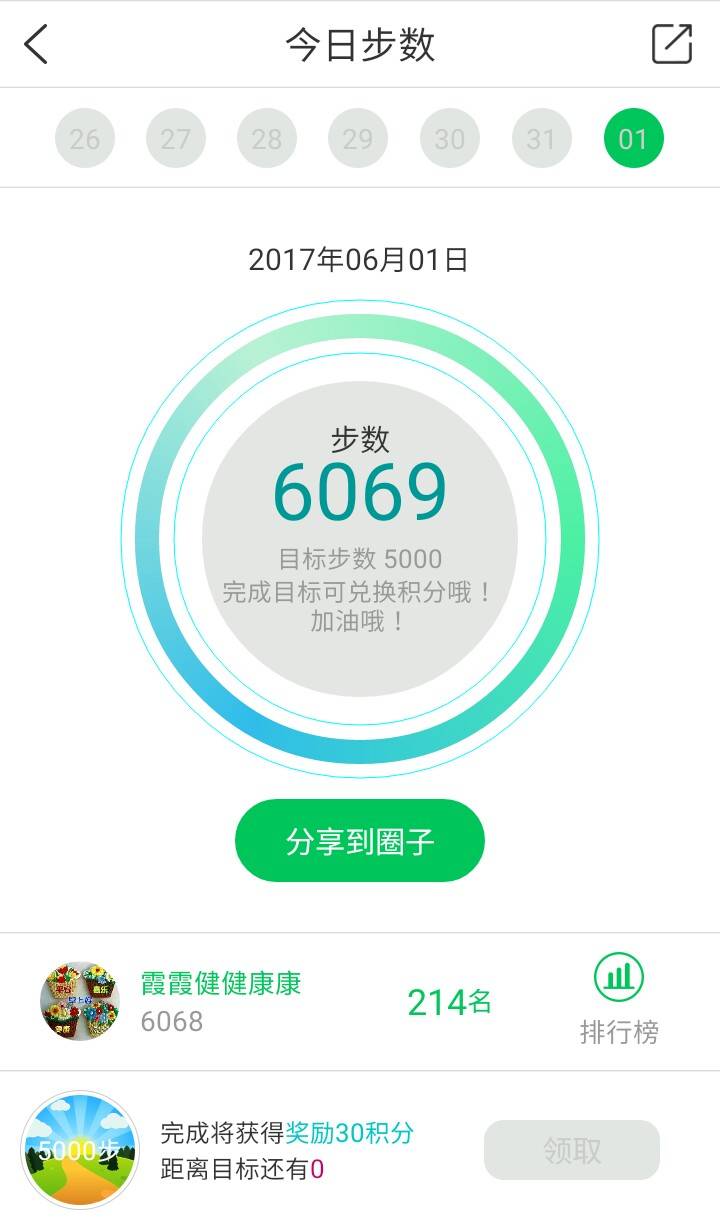
Task: Select day 01 in the date strip
Action: tap(633, 138)
